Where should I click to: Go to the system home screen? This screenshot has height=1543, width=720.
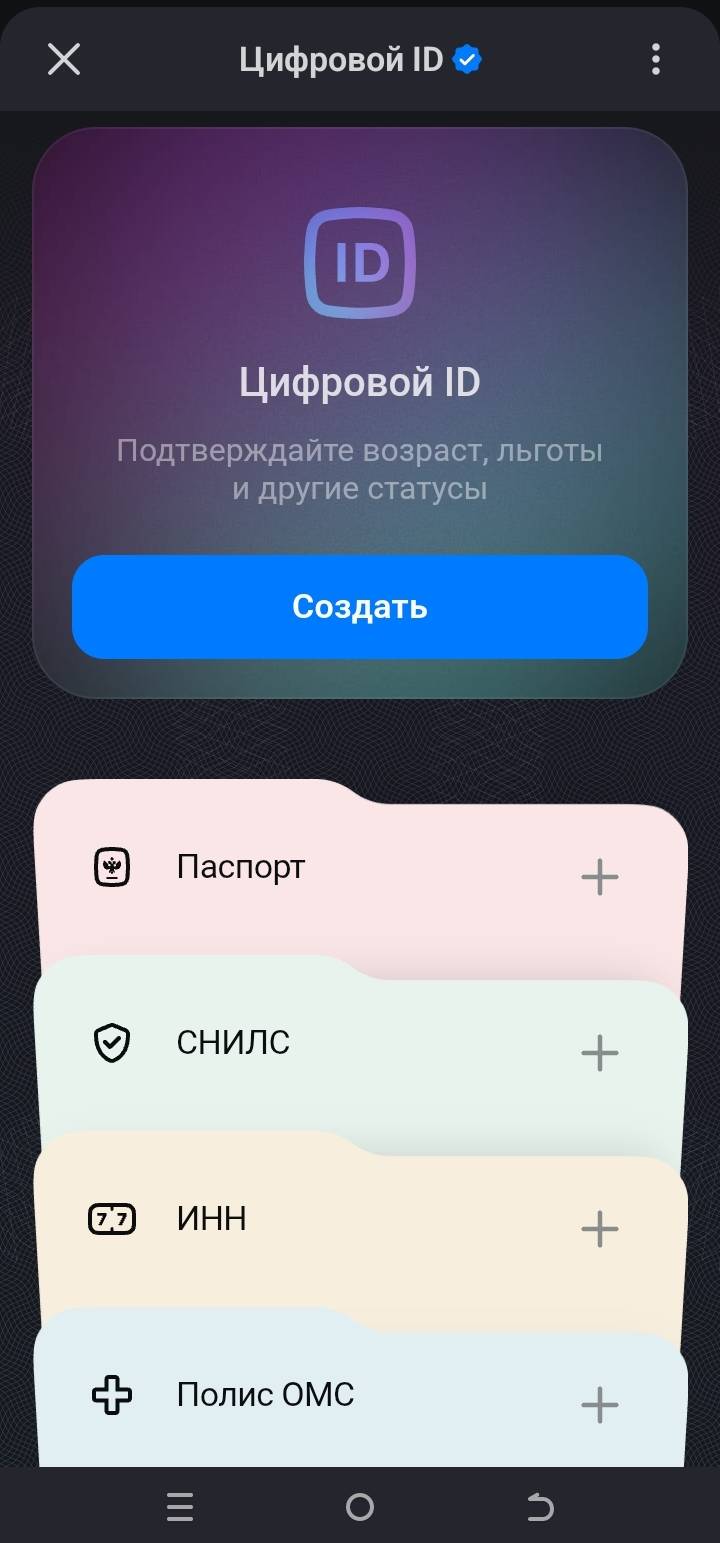point(360,1507)
